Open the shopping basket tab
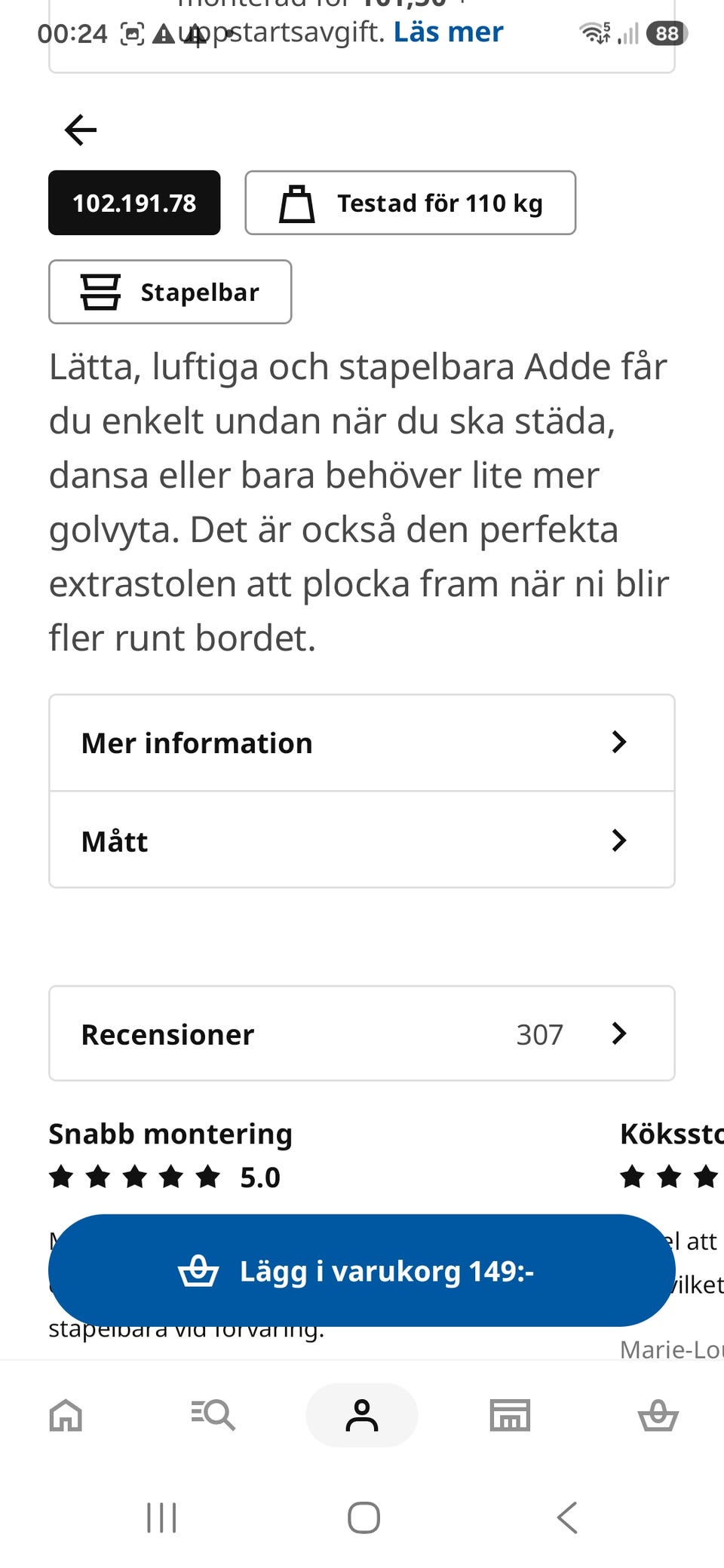The image size is (724, 1568). pyautogui.click(x=658, y=1415)
